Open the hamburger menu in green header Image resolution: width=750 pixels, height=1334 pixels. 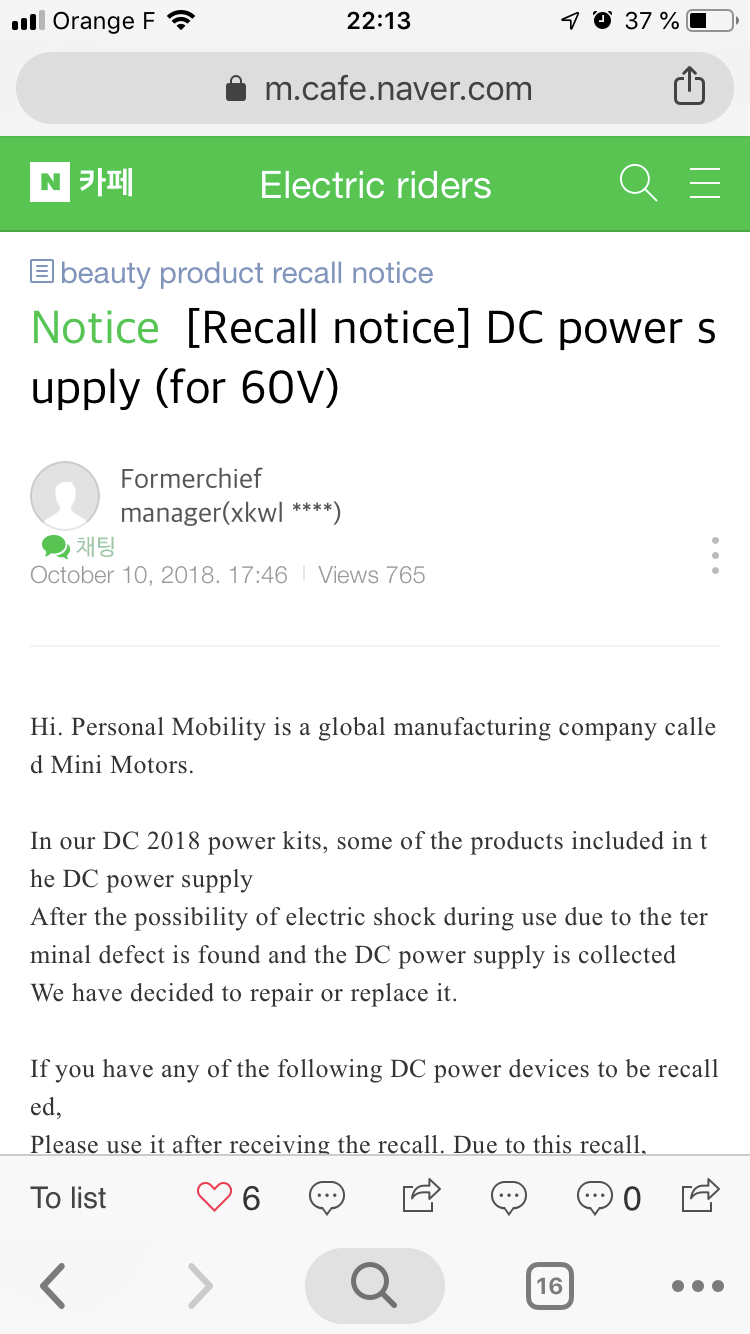click(705, 184)
